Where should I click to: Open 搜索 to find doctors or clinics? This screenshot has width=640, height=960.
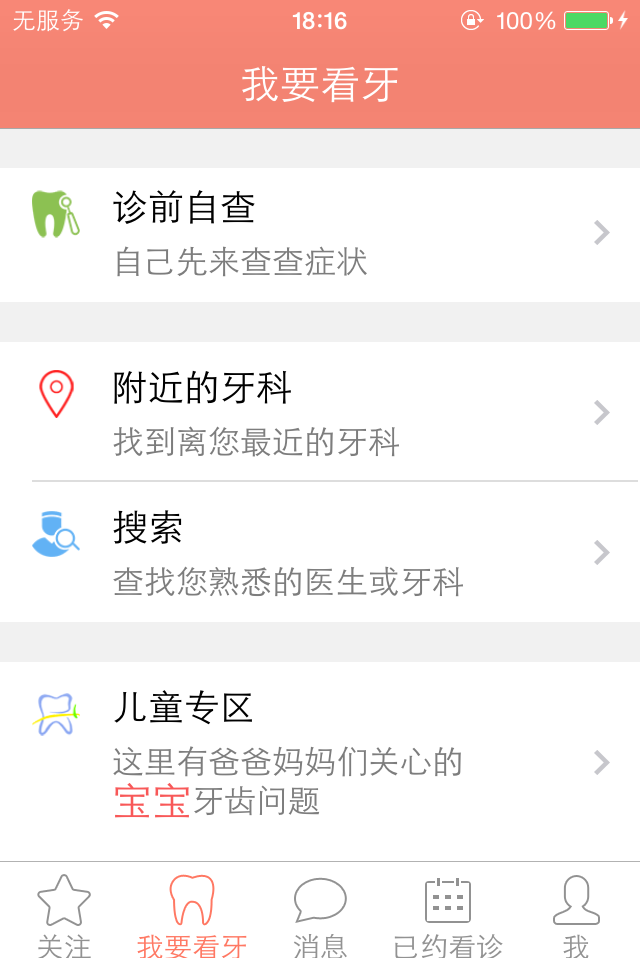pyautogui.click(x=320, y=552)
